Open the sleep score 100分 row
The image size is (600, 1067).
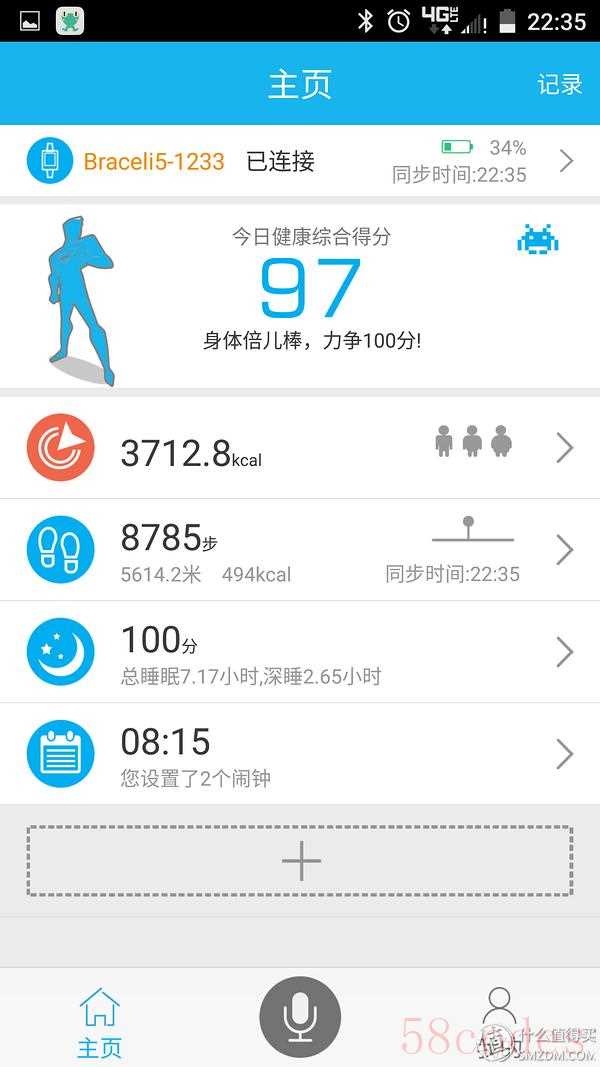pyautogui.click(x=300, y=652)
